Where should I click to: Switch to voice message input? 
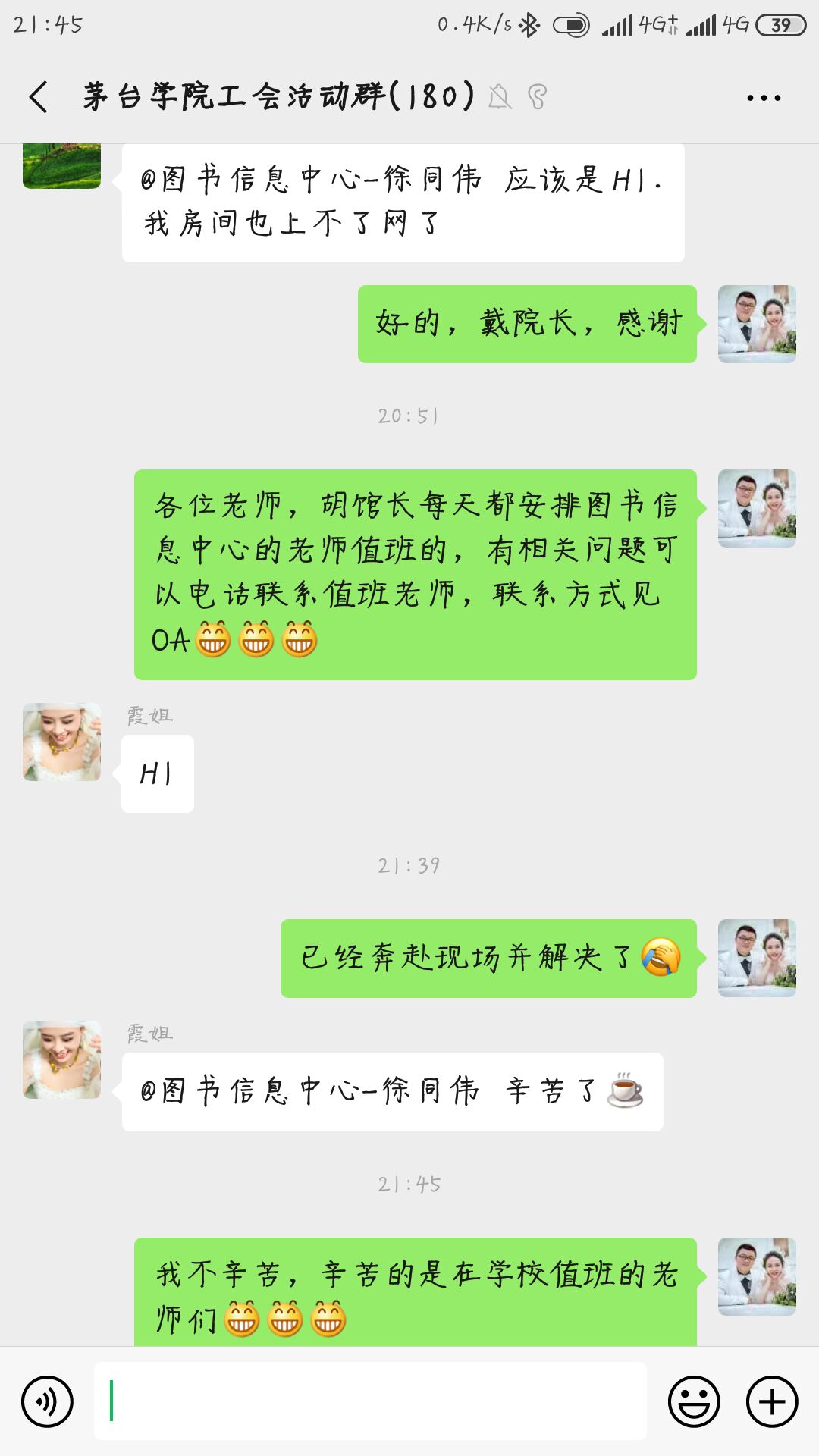(x=47, y=1401)
